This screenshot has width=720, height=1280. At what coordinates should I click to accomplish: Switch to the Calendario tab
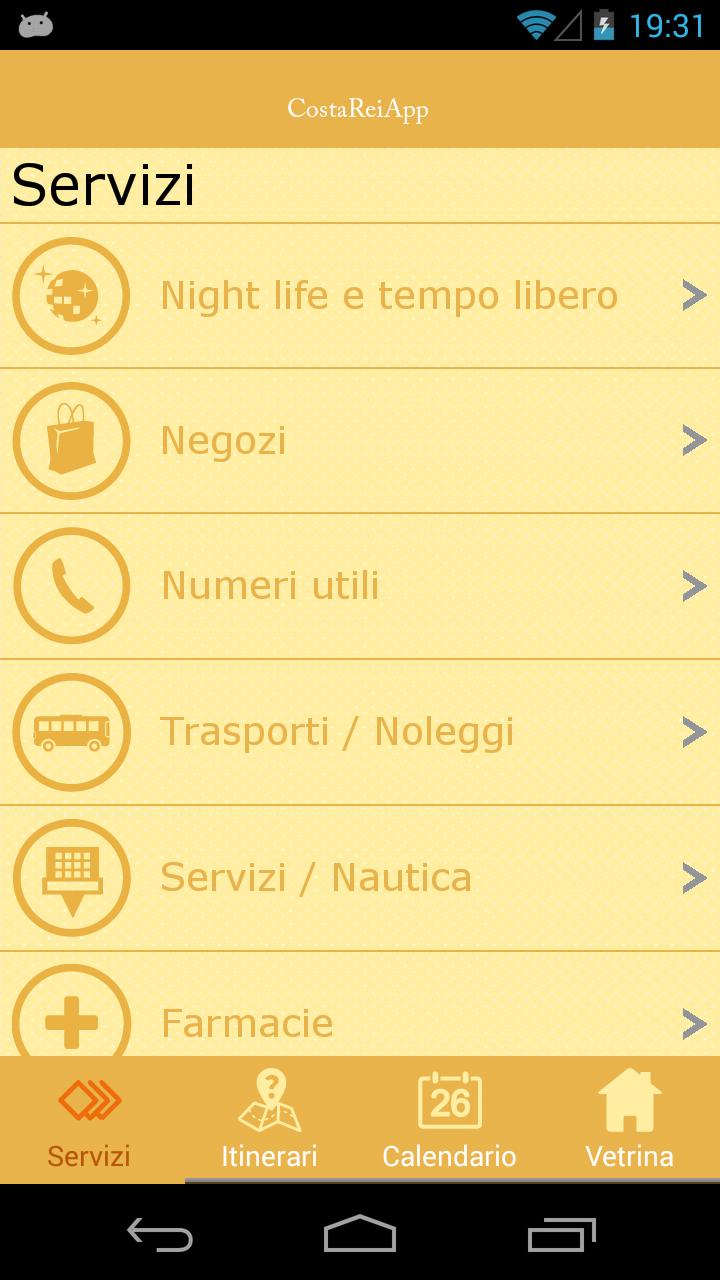click(x=449, y=1120)
